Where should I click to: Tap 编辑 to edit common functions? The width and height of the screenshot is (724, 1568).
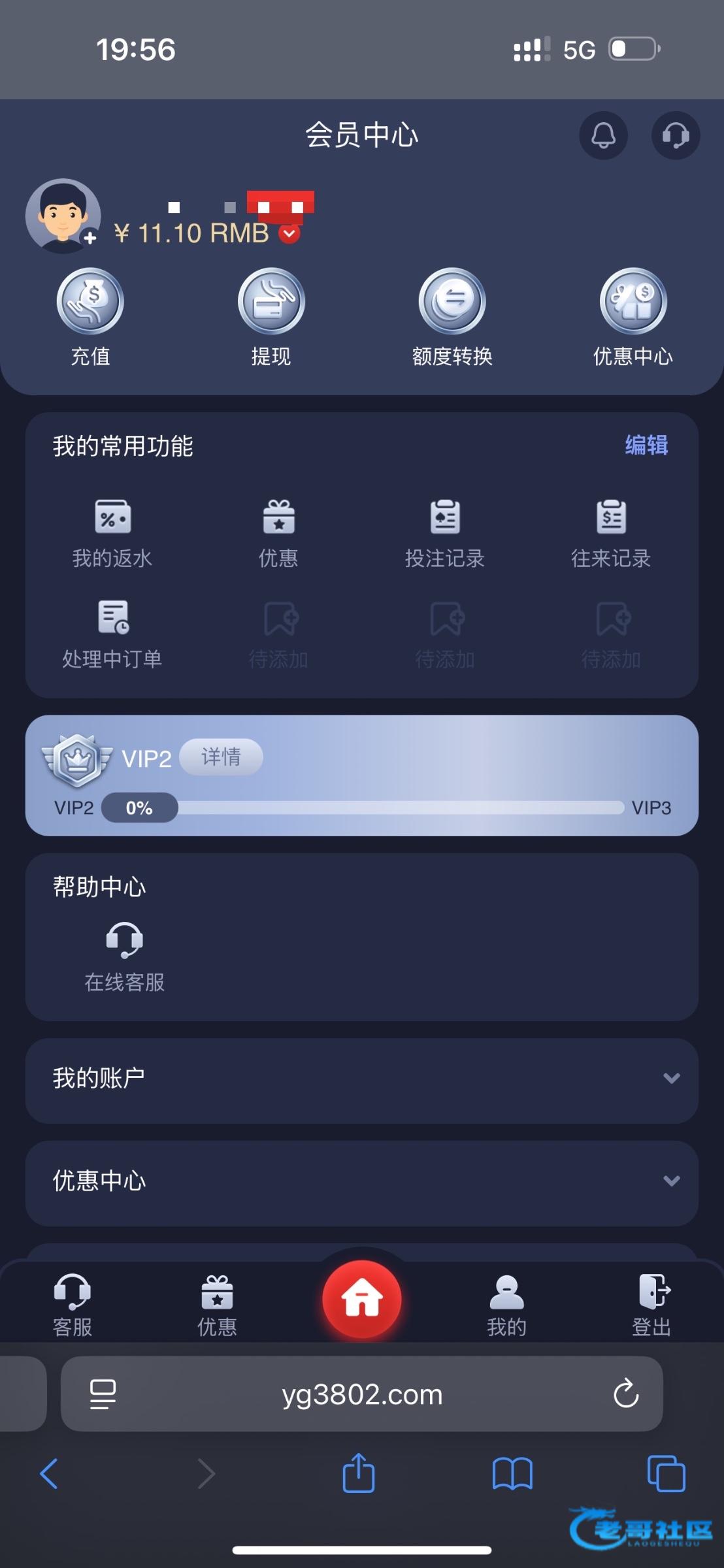click(x=646, y=445)
